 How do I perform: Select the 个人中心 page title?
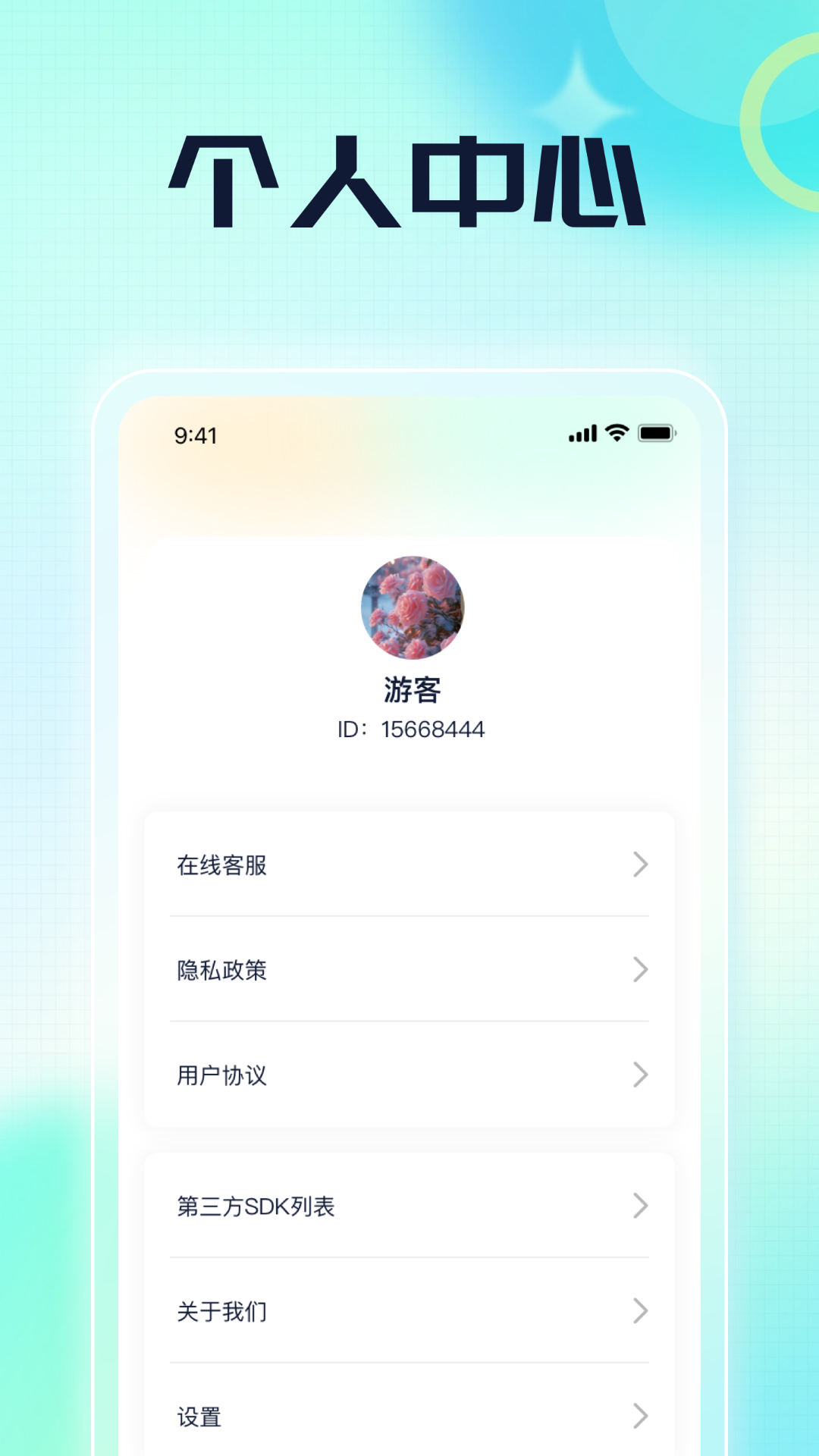tap(409, 178)
